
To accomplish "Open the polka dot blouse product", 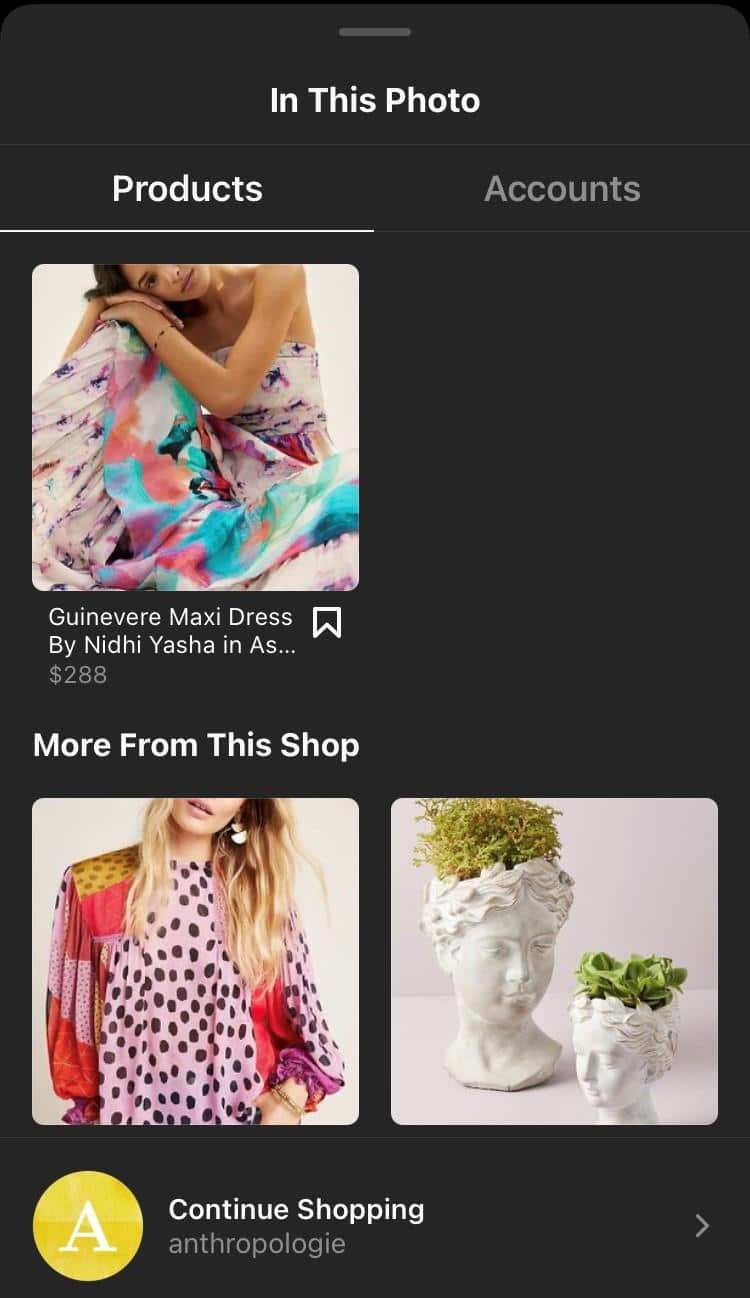I will coord(195,961).
